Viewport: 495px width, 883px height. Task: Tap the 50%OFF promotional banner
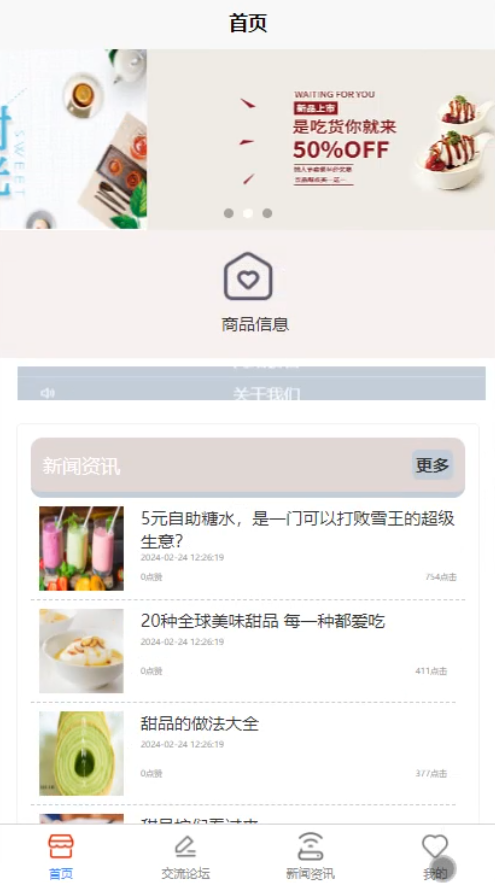click(321, 139)
